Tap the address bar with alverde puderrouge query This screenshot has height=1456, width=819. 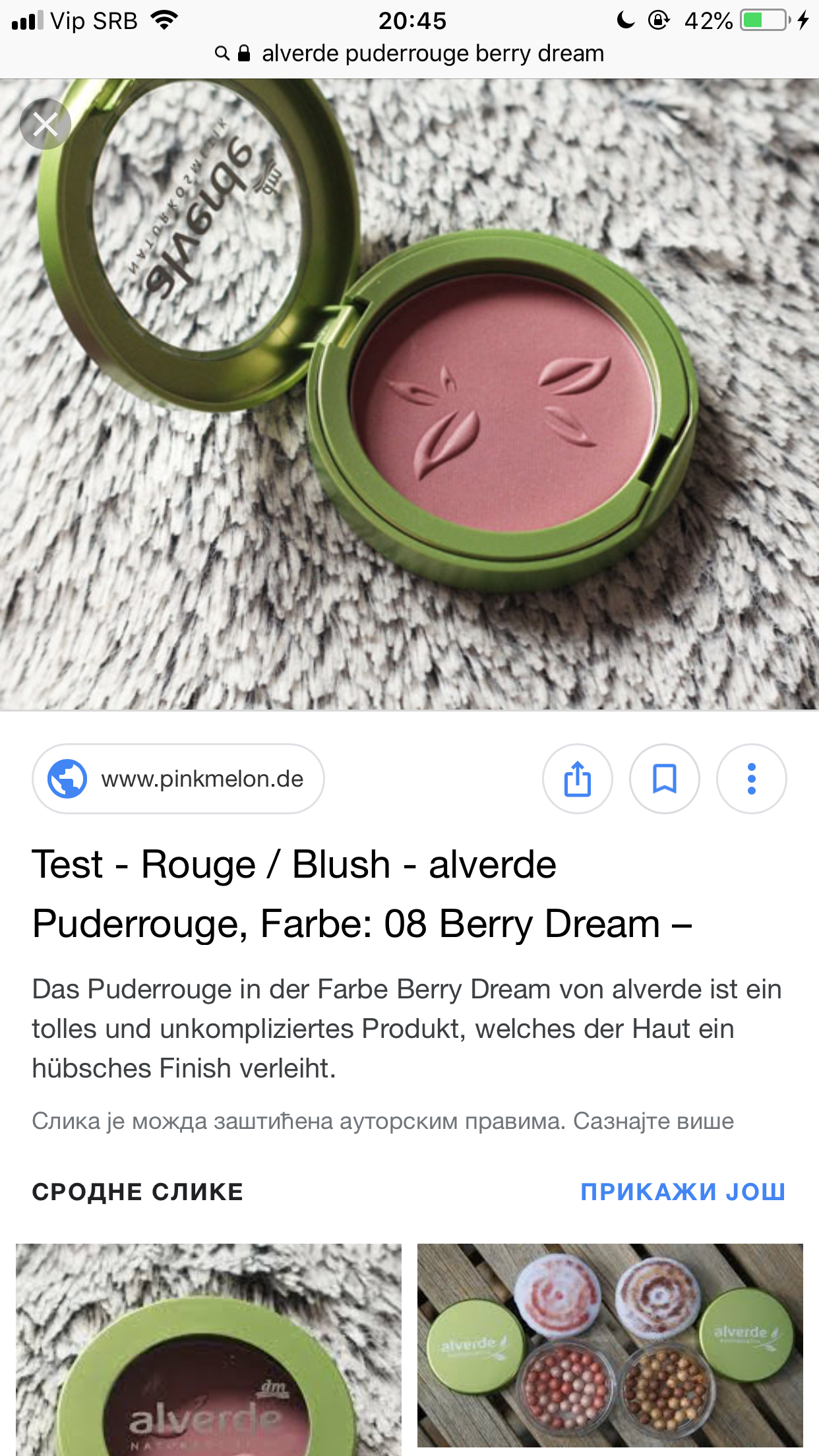click(409, 53)
